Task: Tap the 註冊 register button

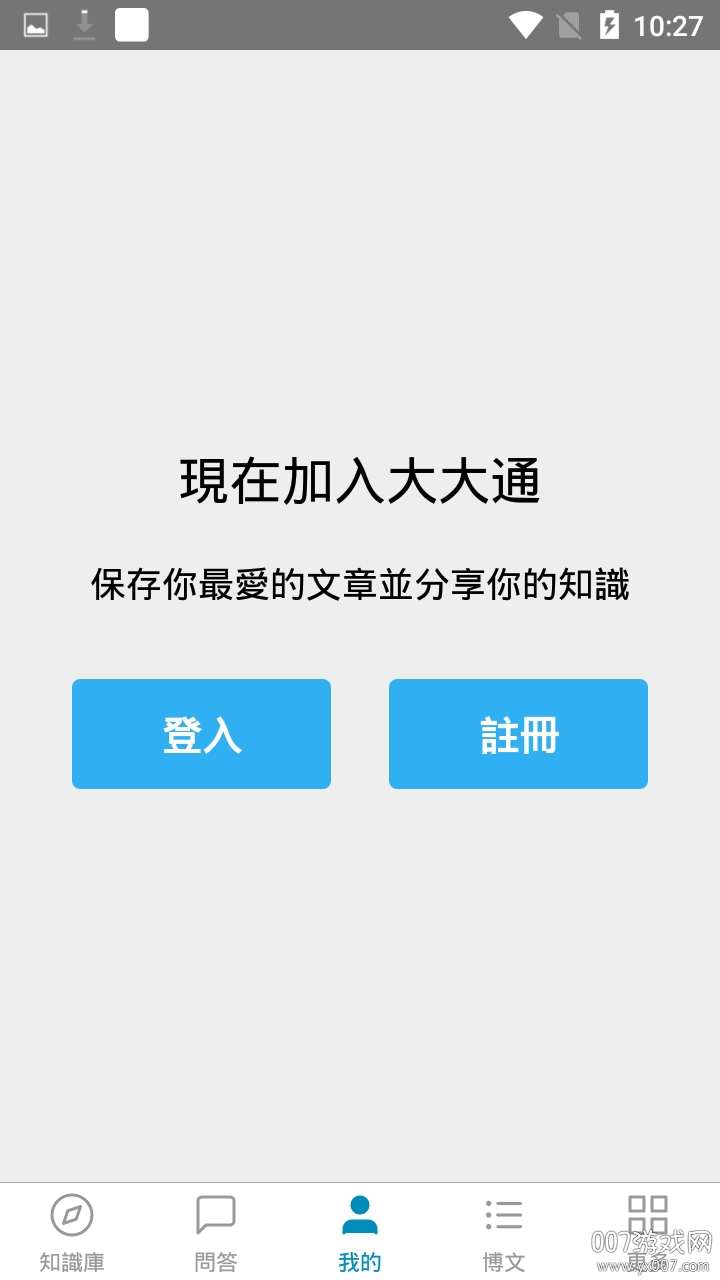Action: pyautogui.click(x=518, y=734)
